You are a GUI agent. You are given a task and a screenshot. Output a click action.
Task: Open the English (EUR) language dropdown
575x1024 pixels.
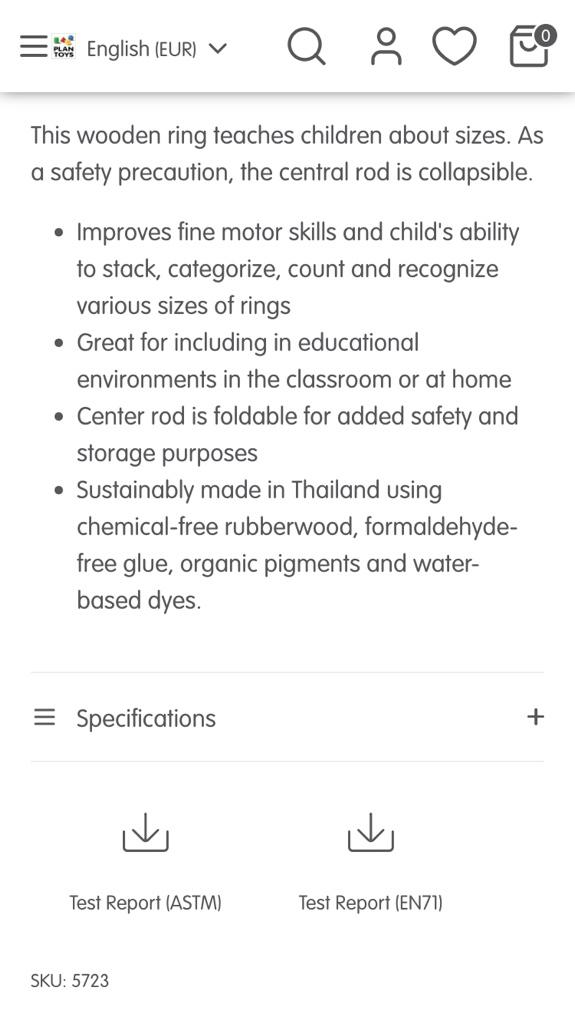click(157, 49)
